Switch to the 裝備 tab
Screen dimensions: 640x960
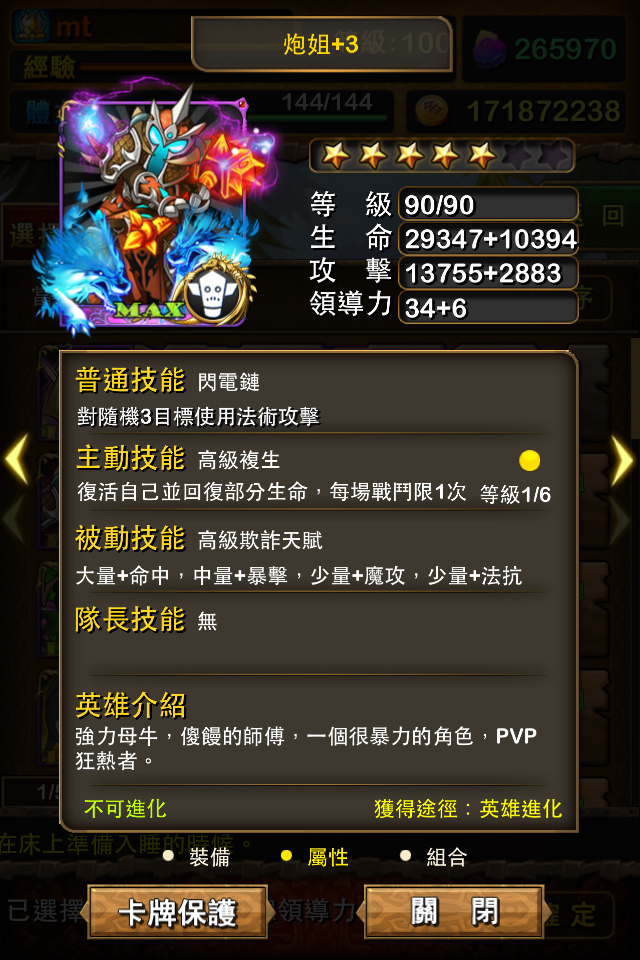tap(200, 857)
